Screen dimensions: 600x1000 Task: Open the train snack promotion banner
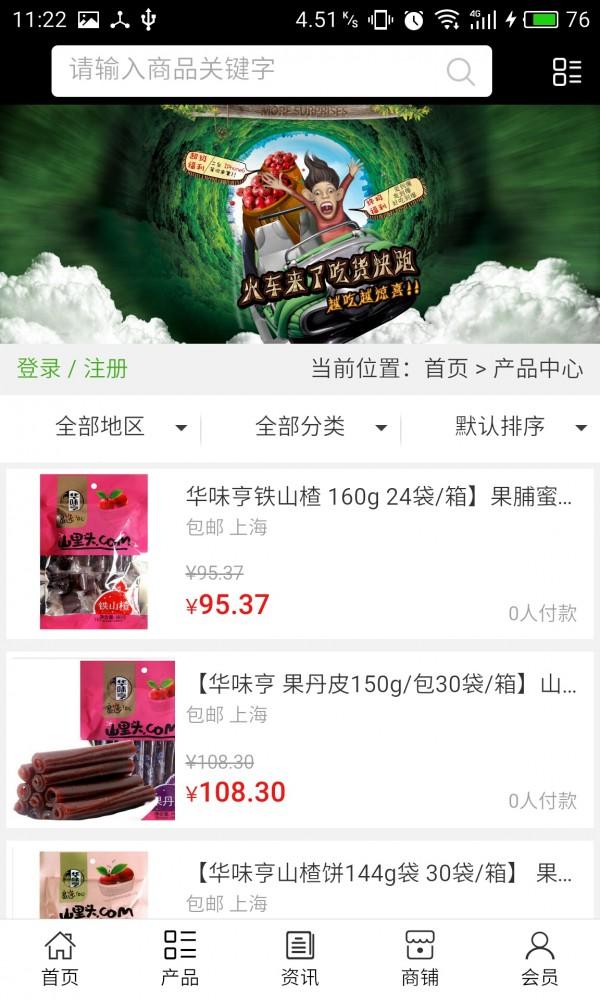(x=300, y=225)
